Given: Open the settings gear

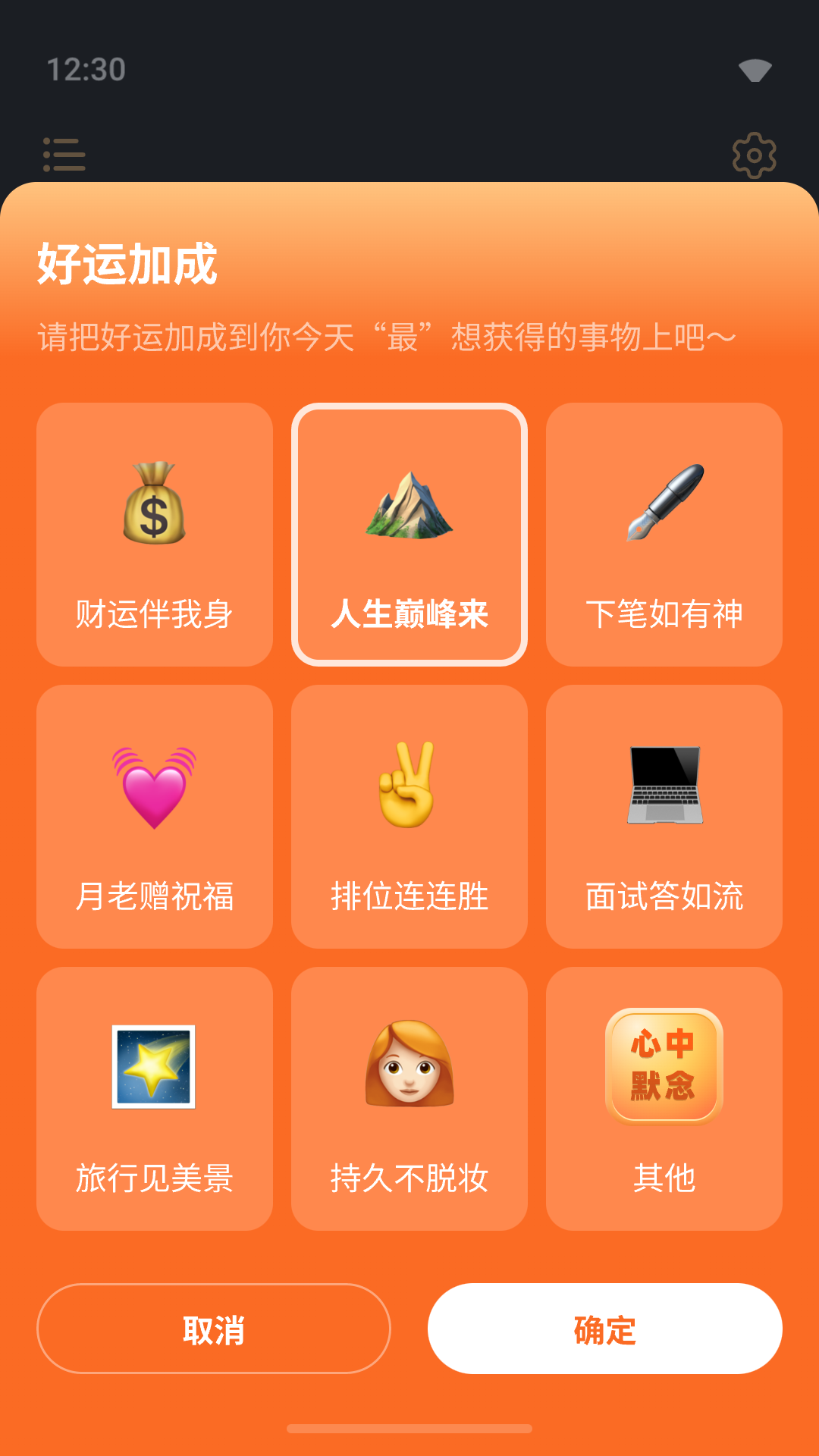Looking at the screenshot, I should (x=755, y=154).
